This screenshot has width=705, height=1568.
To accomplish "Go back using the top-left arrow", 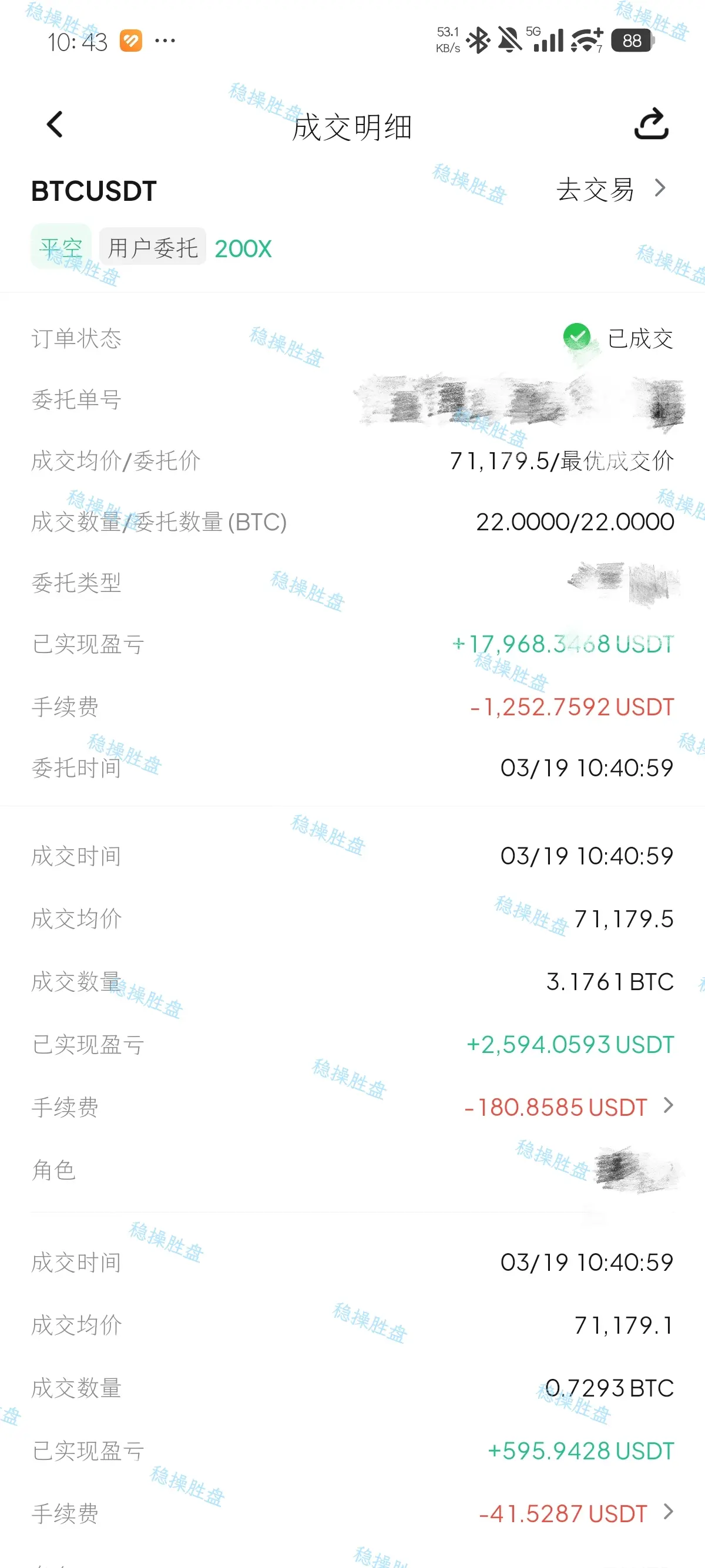I will [x=55, y=125].
